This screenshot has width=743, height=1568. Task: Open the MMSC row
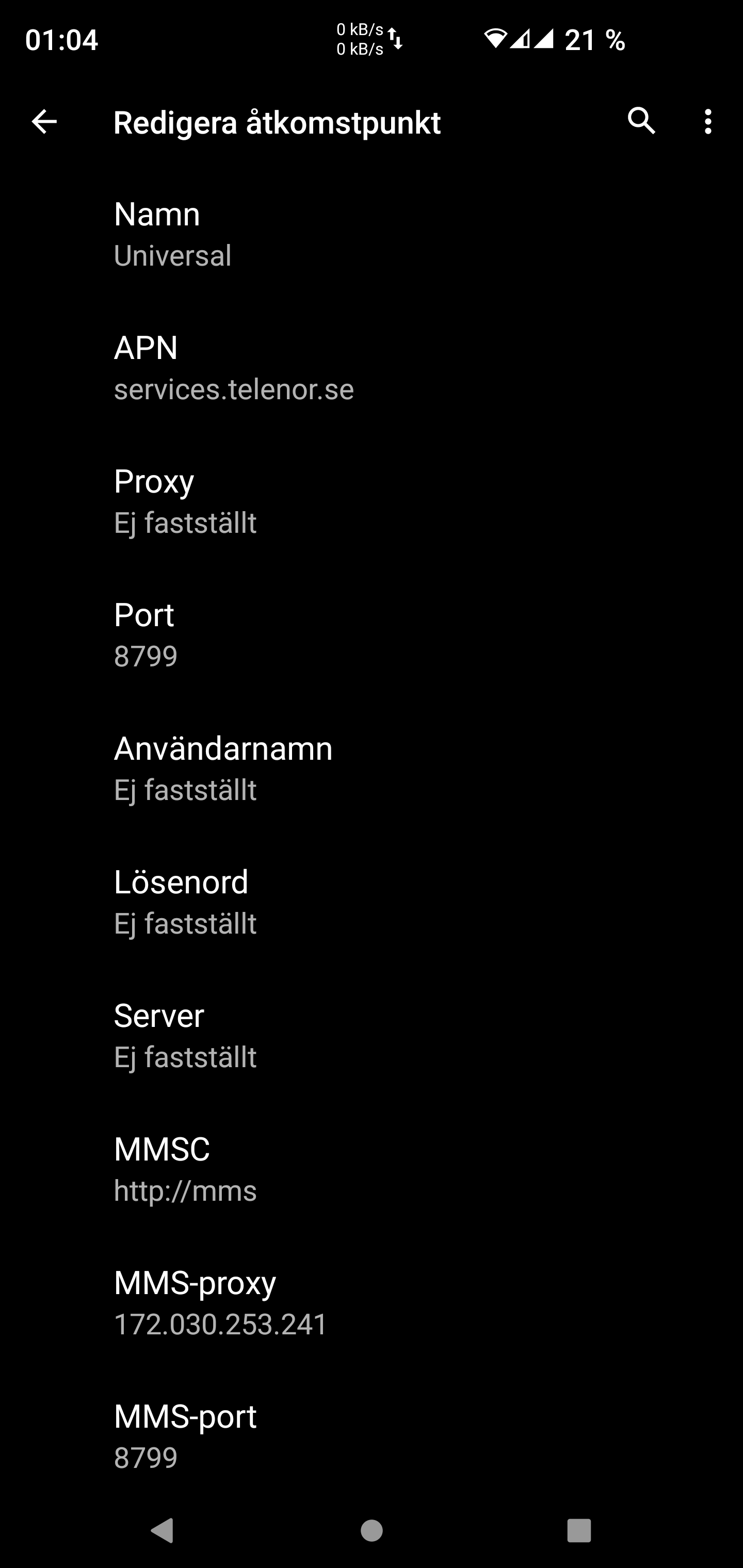[372, 1169]
